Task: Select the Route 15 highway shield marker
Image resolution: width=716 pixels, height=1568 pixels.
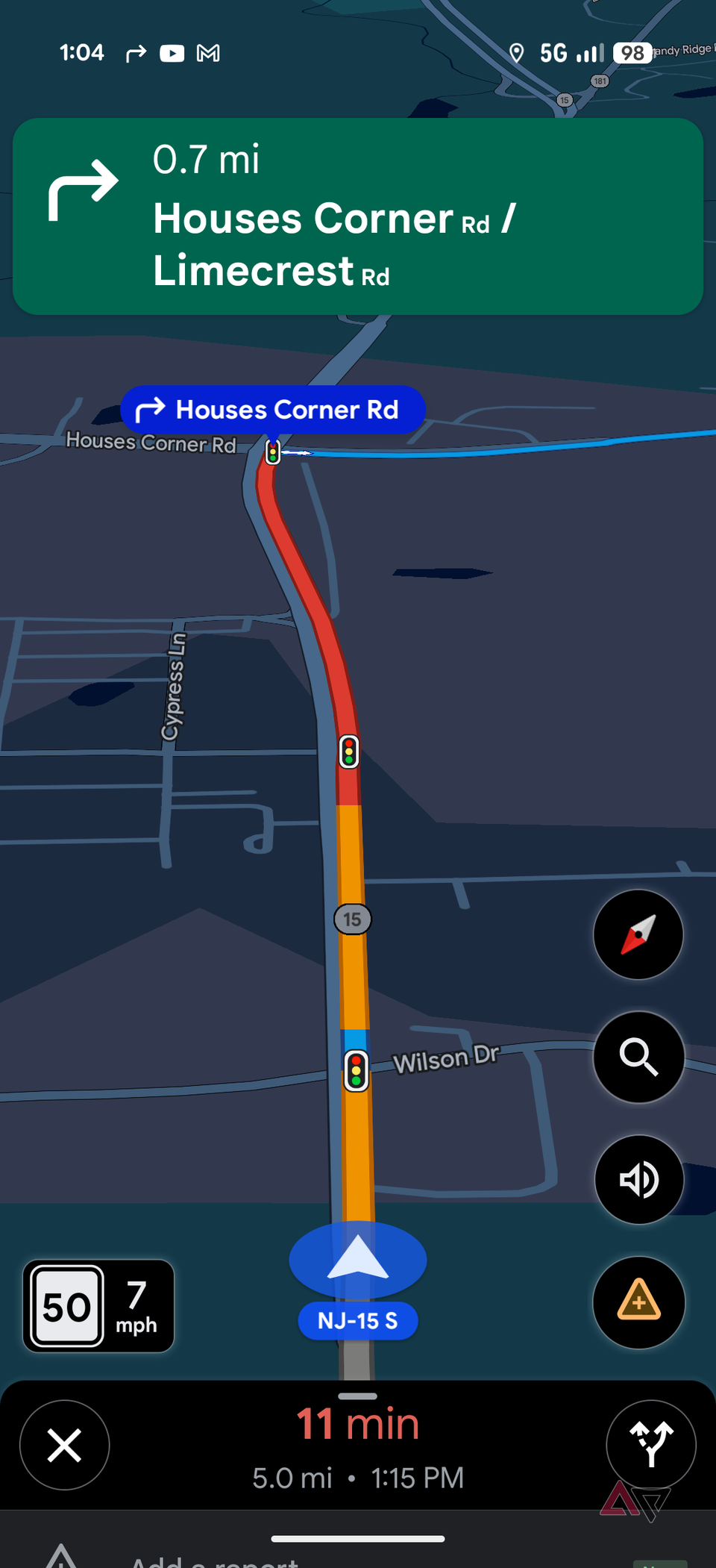Action: tap(352, 919)
